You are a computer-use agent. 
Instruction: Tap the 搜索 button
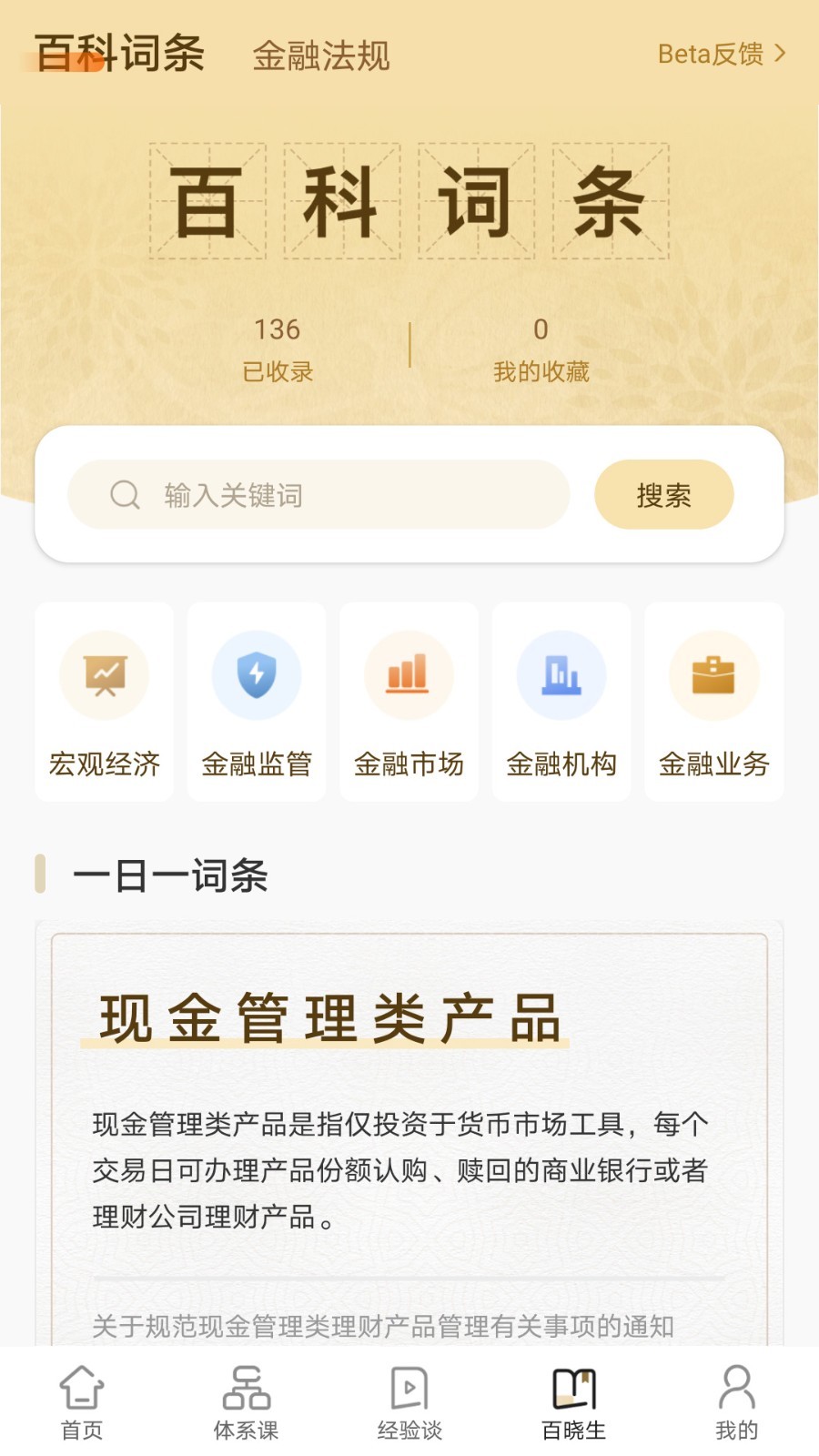663,494
